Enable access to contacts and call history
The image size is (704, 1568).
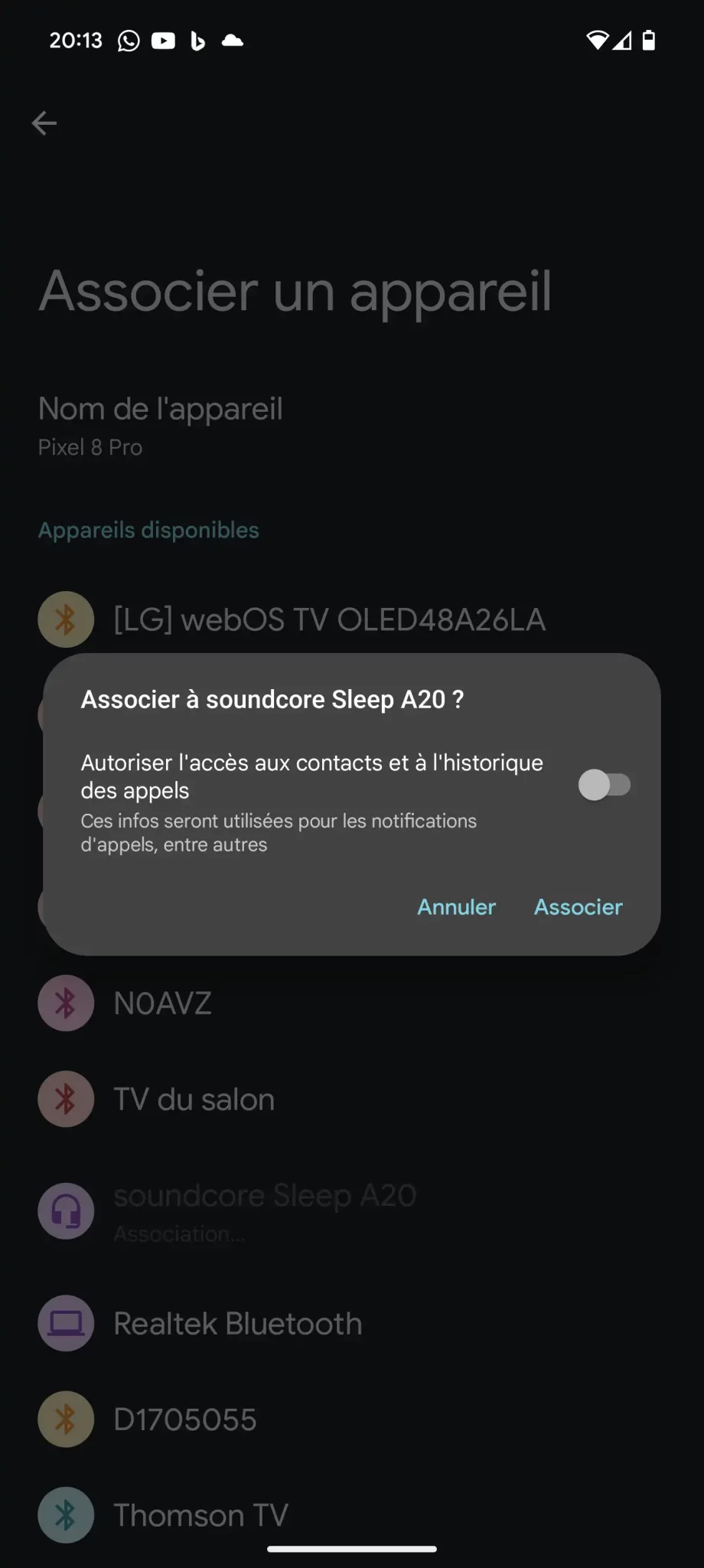click(604, 785)
